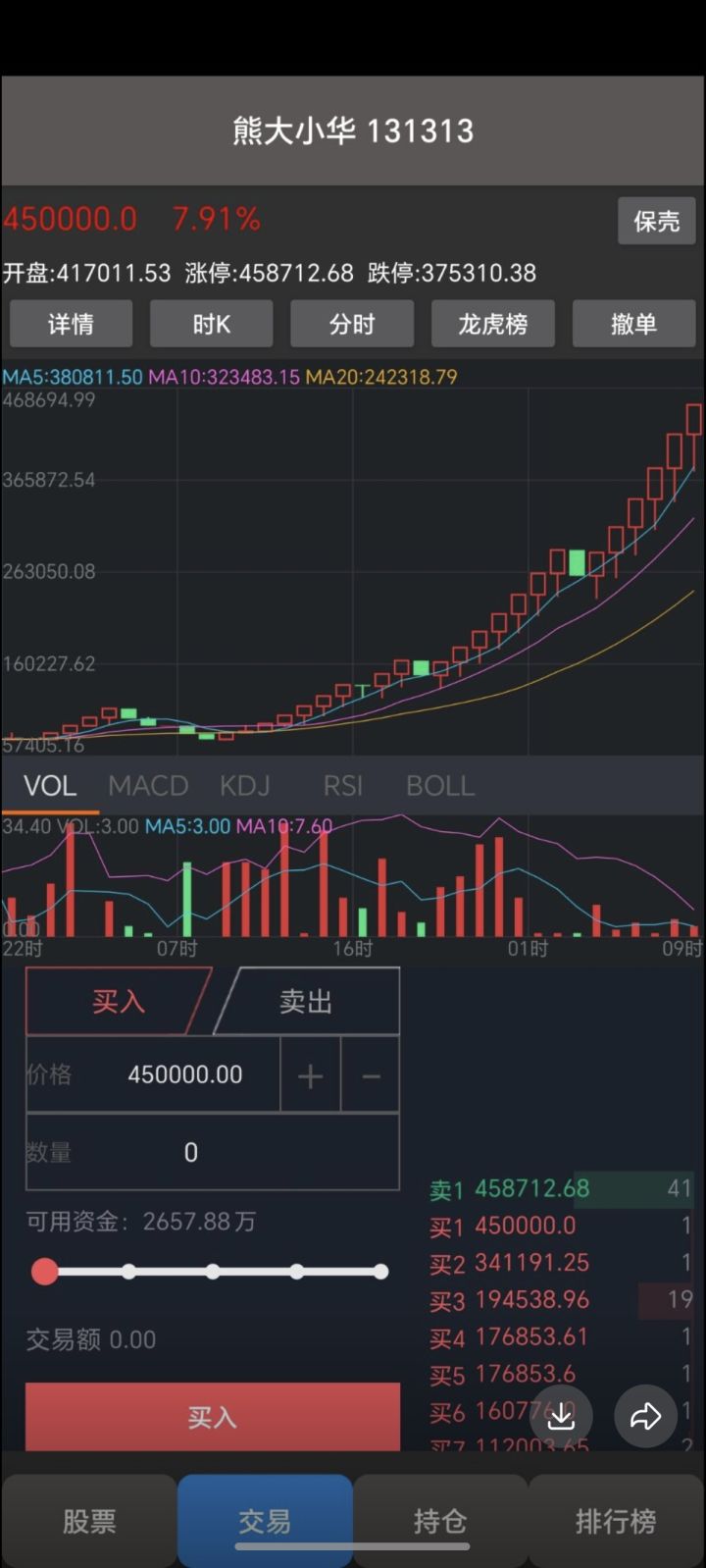Increase price with the plus button
Image resolution: width=706 pixels, height=1568 pixels.
pos(311,1075)
